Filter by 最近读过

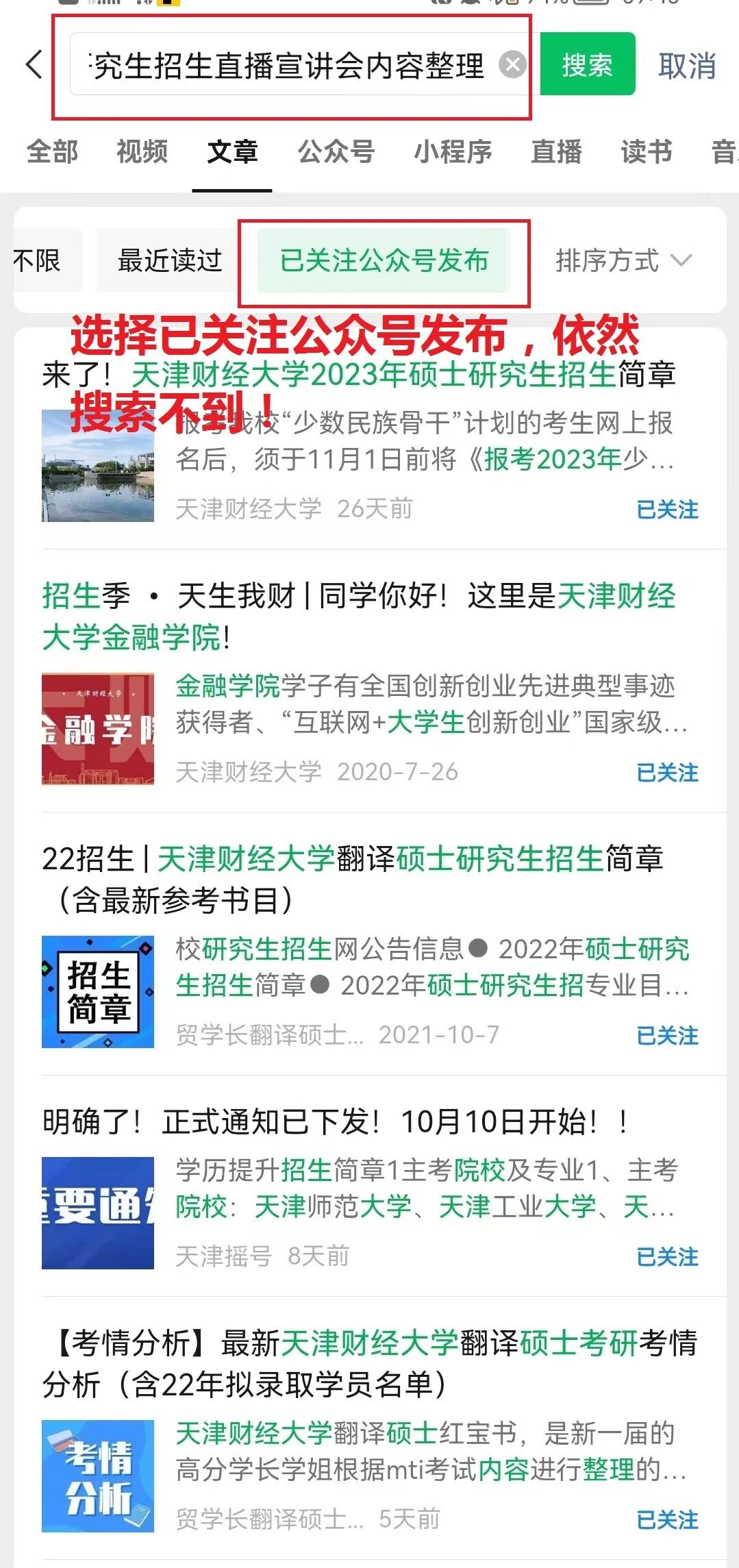click(170, 261)
